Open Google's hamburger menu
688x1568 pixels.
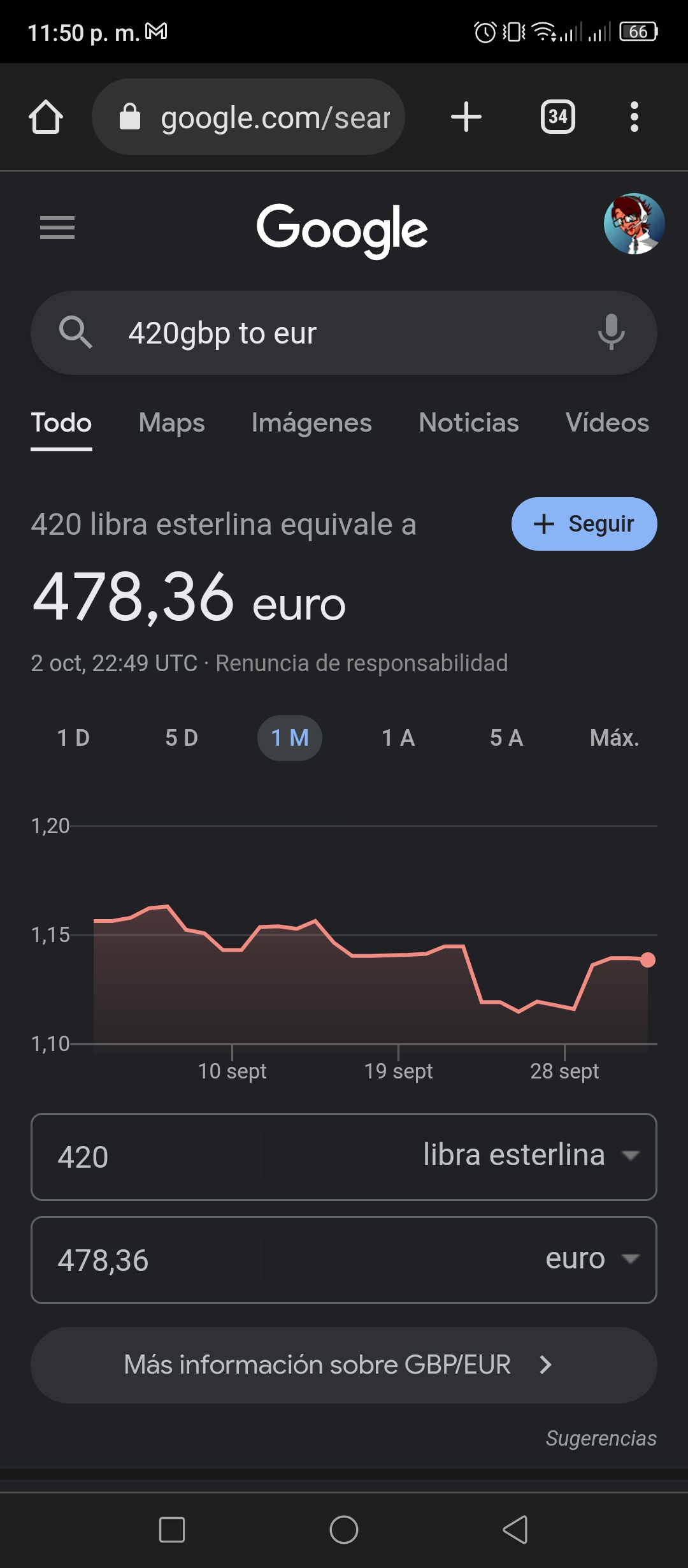click(57, 228)
